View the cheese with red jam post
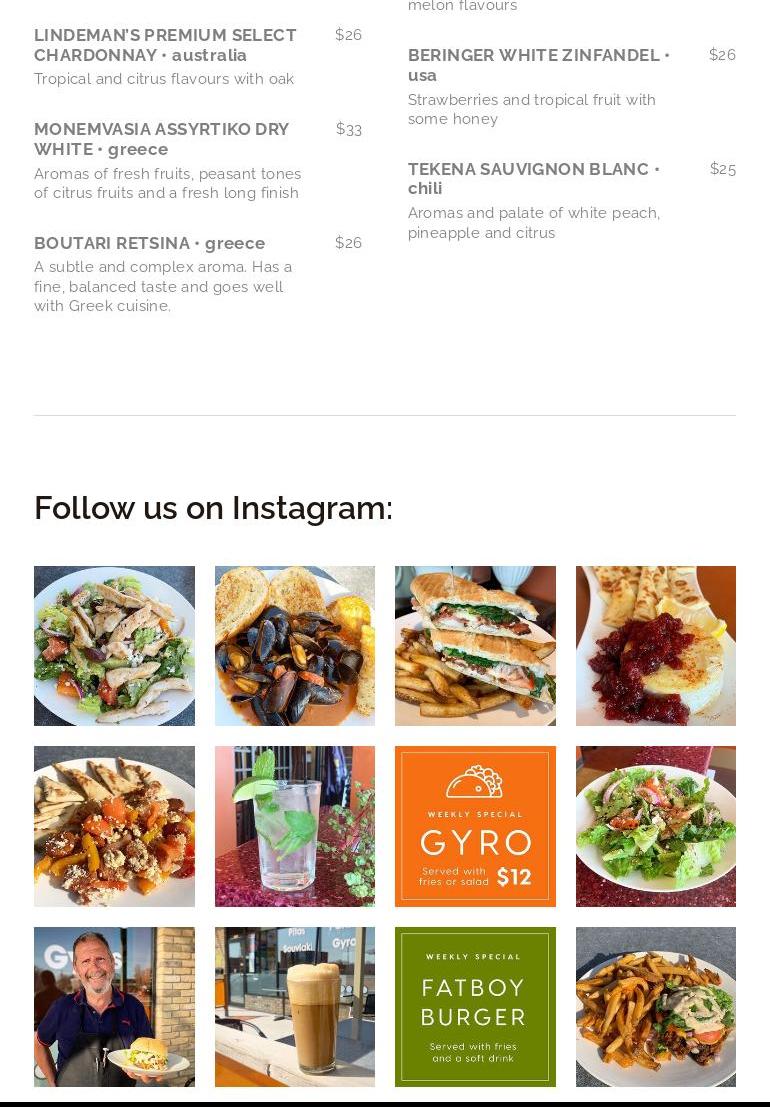The image size is (770, 1107). pyautogui.click(x=656, y=646)
